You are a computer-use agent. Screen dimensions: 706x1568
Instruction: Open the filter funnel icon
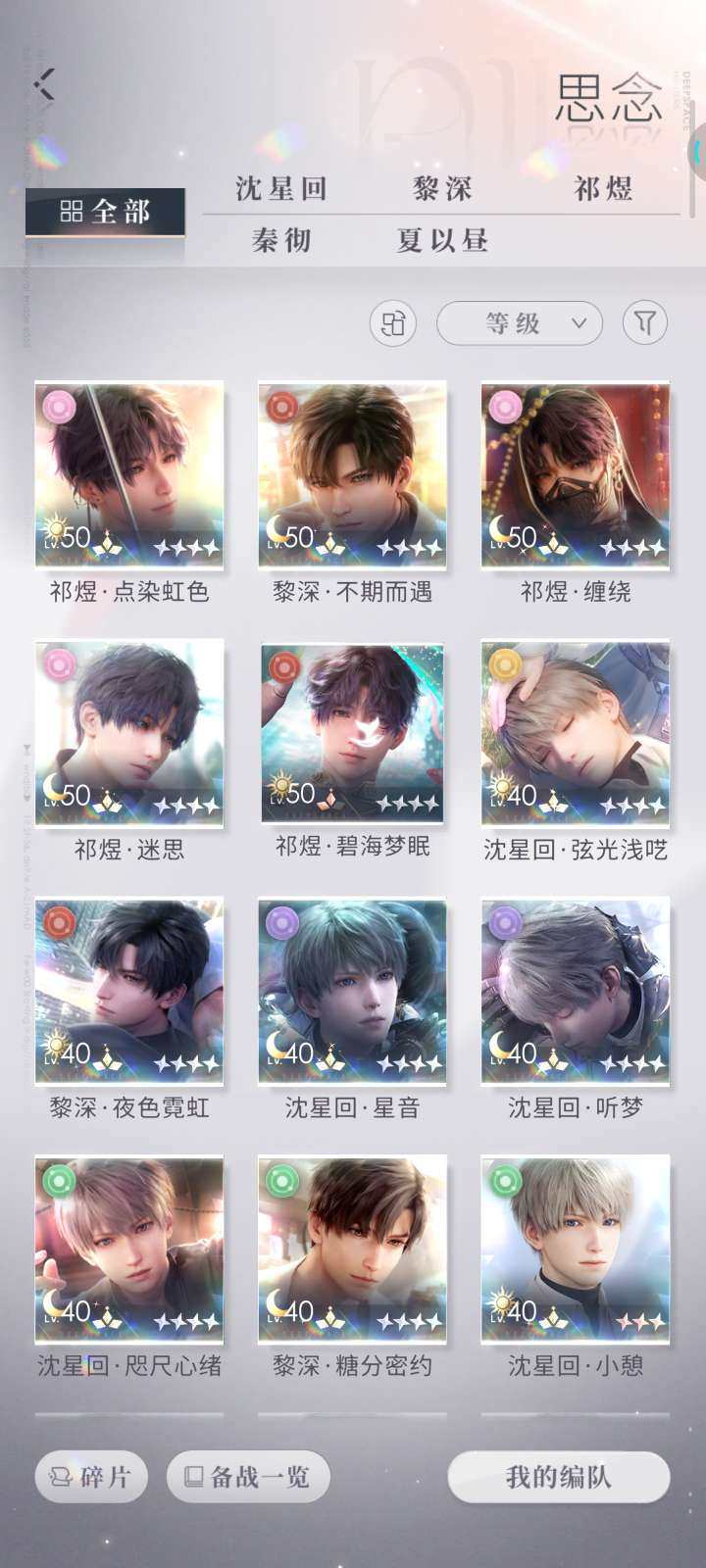[x=644, y=323]
